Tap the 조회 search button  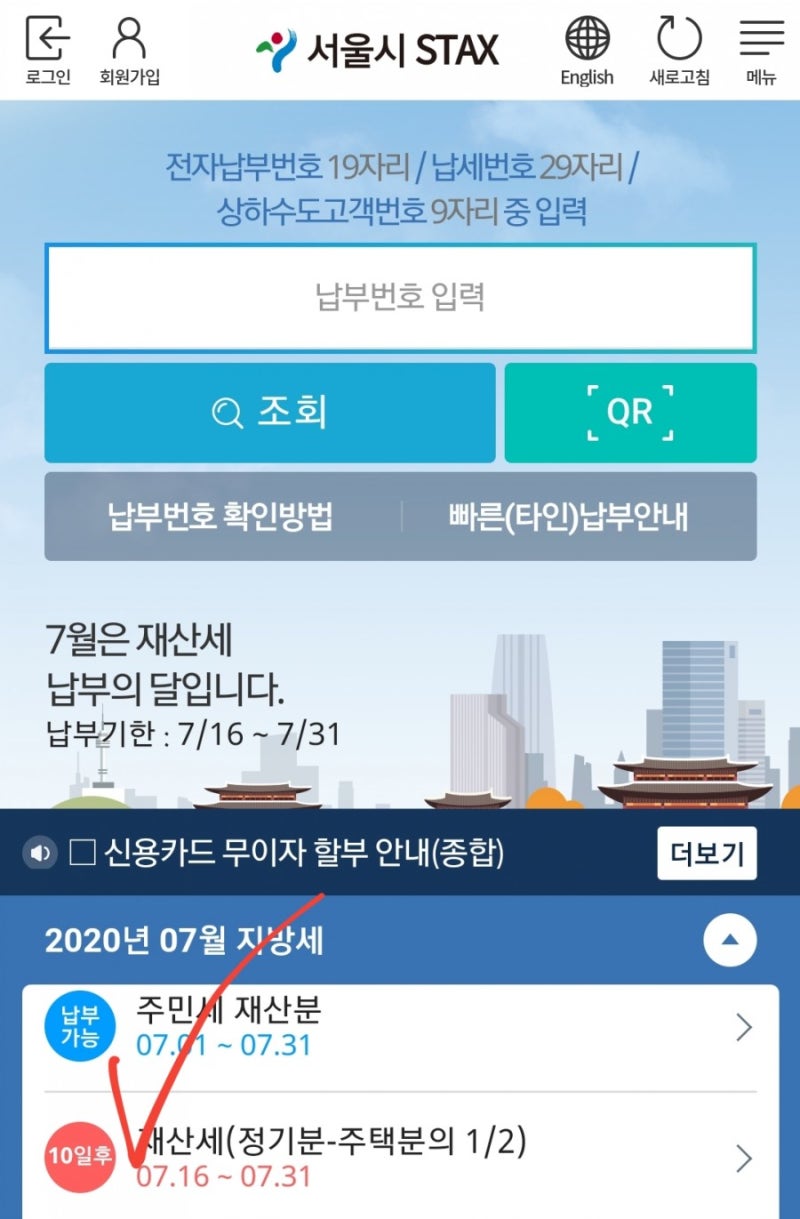[270, 412]
